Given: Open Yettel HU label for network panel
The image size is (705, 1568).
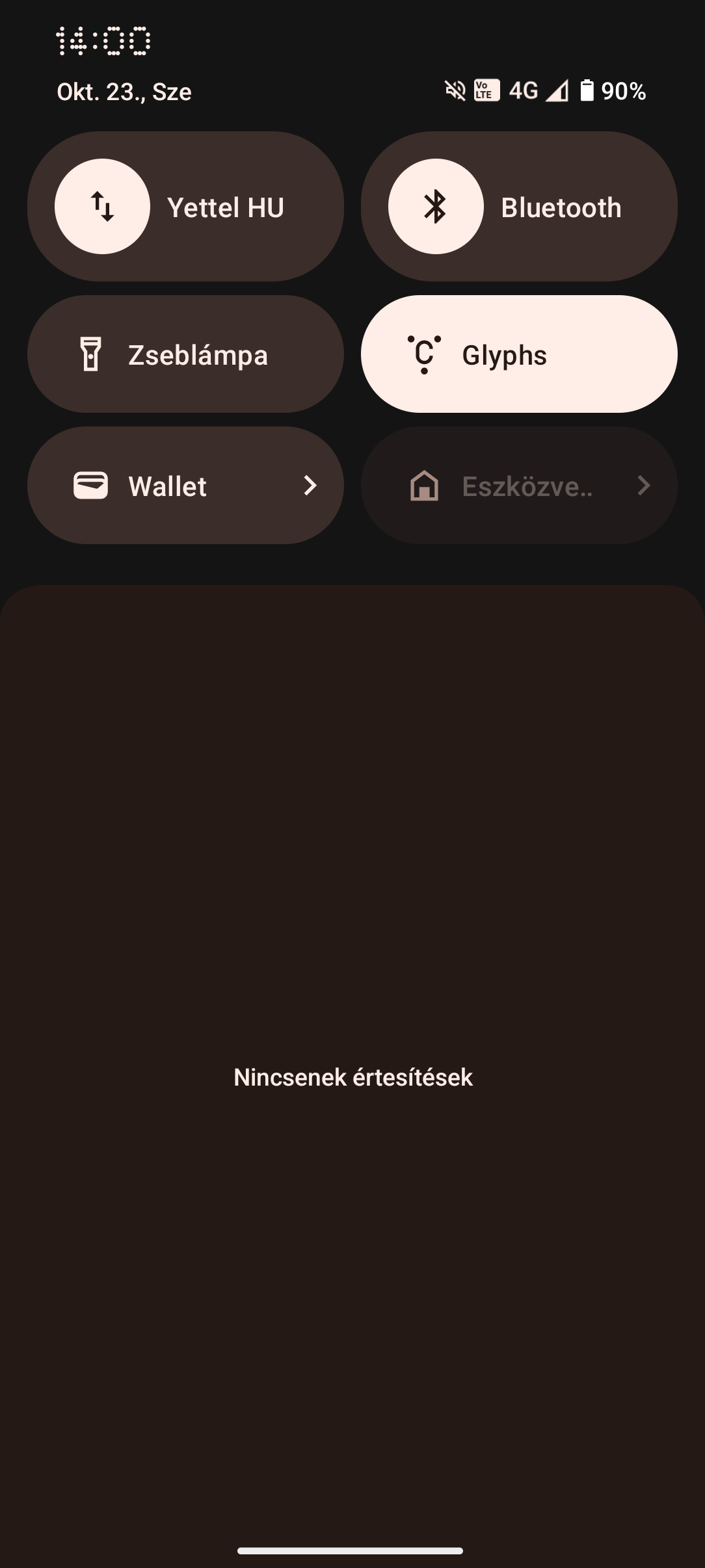Looking at the screenshot, I should click(226, 208).
